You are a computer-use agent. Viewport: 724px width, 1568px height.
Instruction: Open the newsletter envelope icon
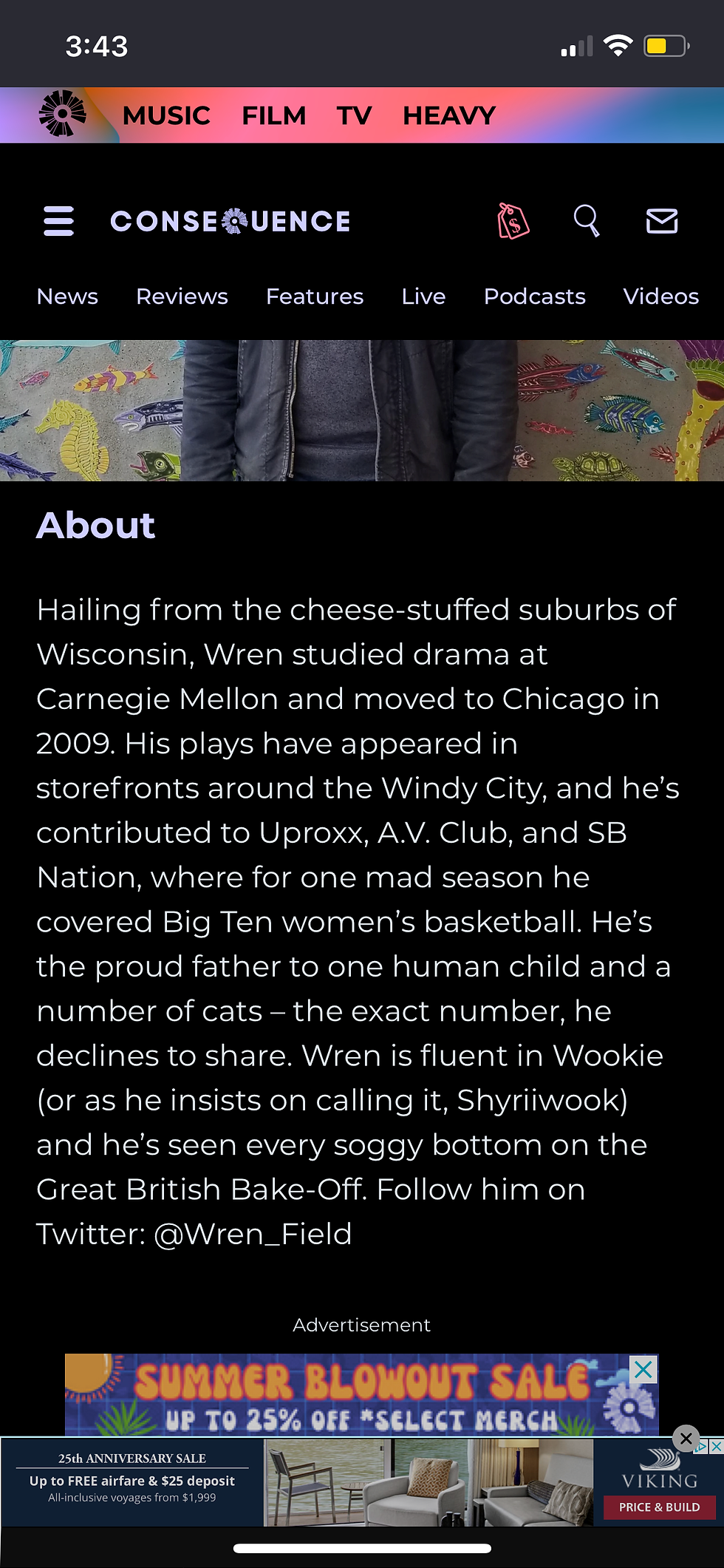(662, 221)
